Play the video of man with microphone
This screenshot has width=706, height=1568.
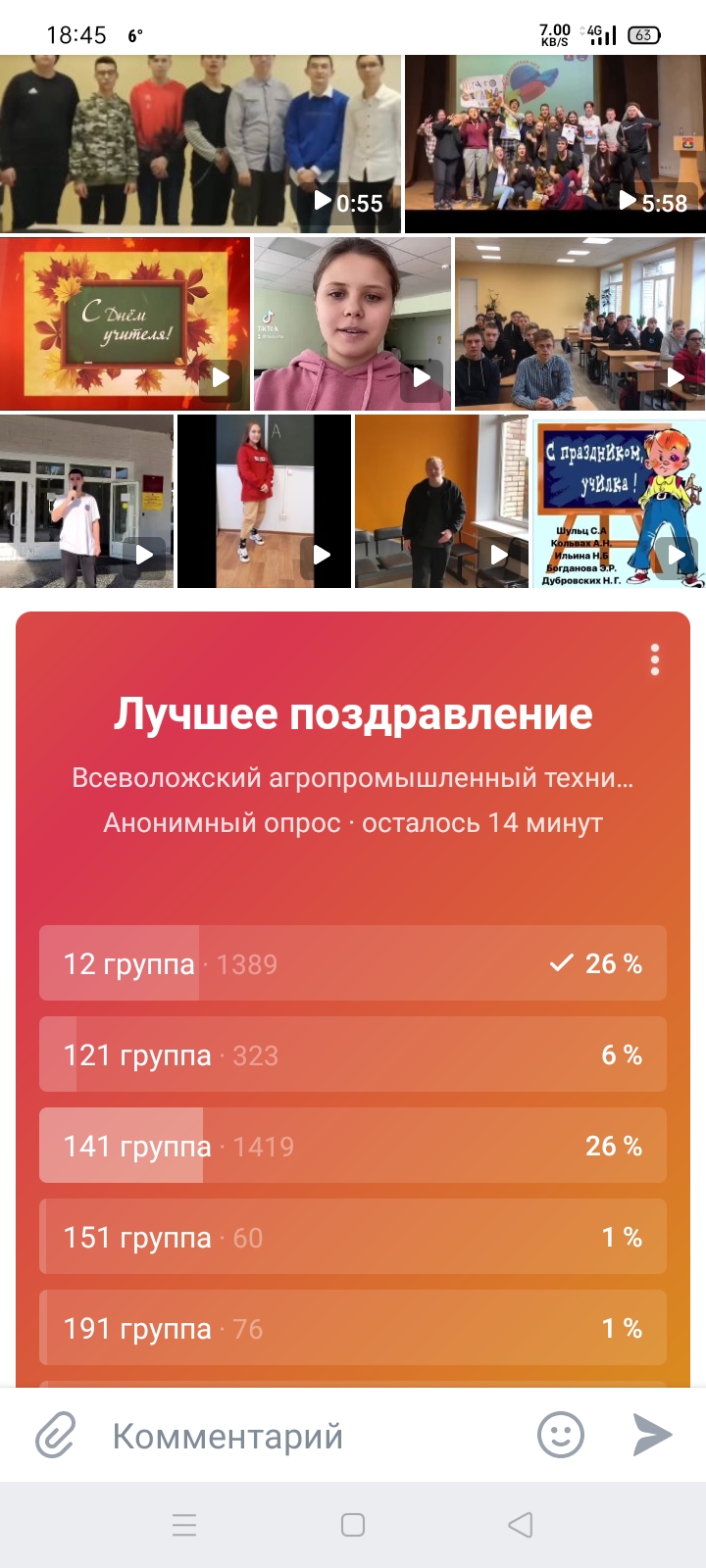pyautogui.click(x=86, y=501)
